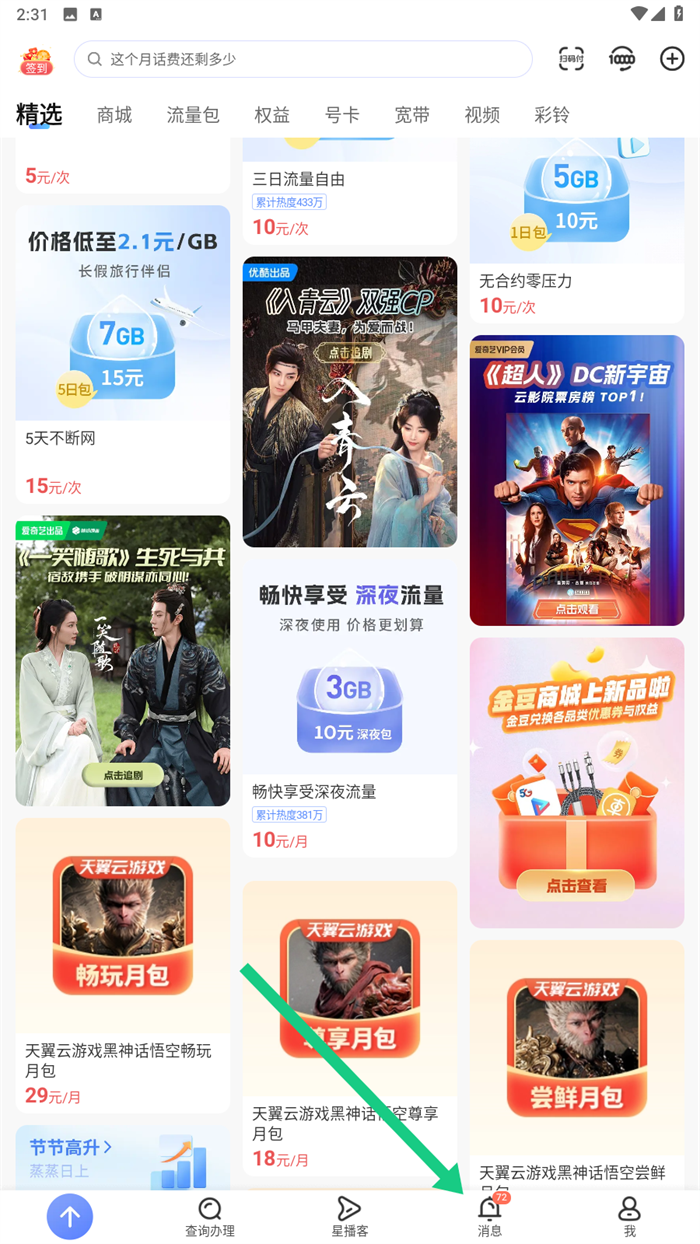The width and height of the screenshot is (700, 1244).
Task: Tap the plus icon in top bar
Action: tap(672, 58)
